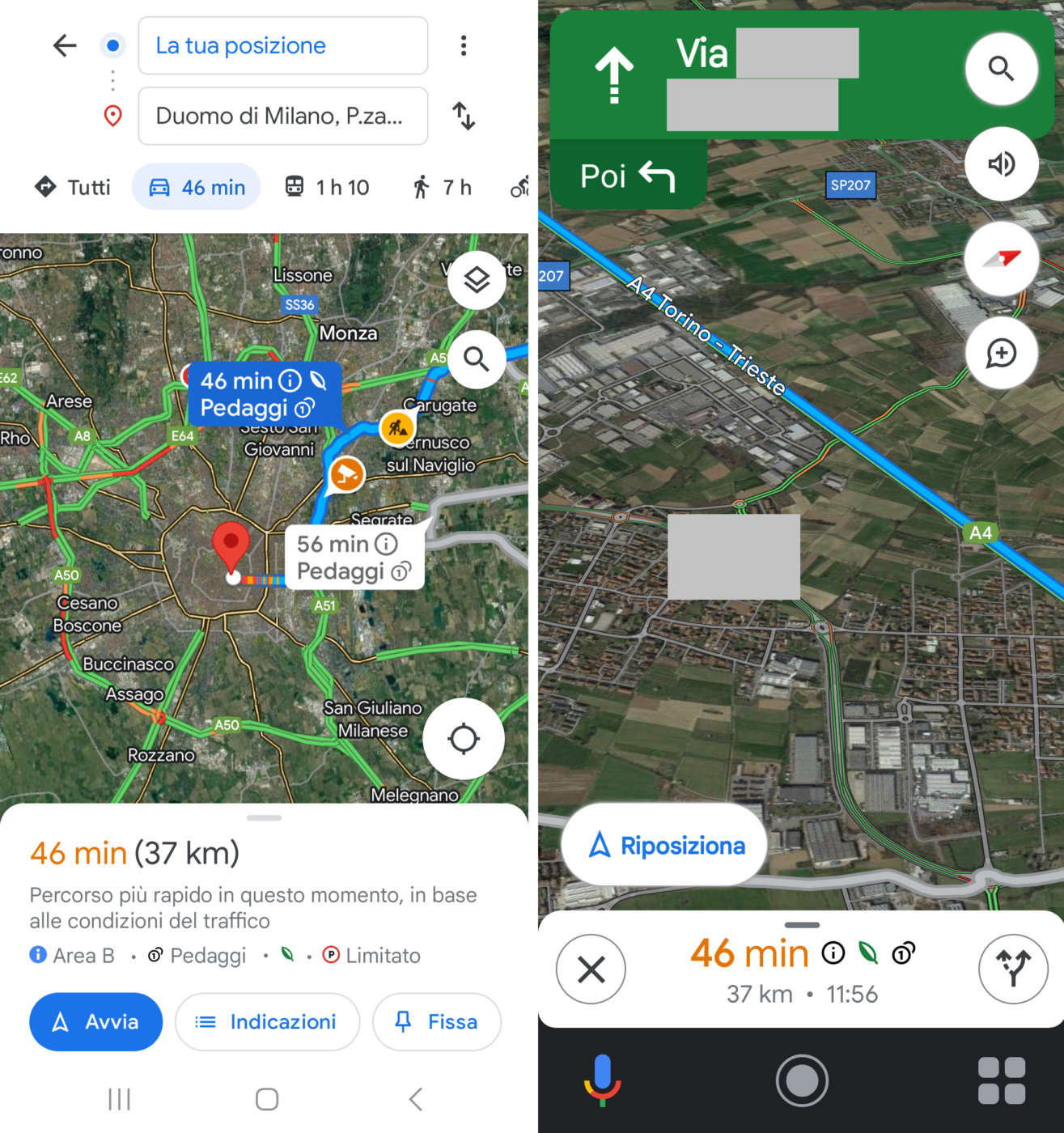The height and width of the screenshot is (1133, 1064).
Task: Center the map on my location
Action: click(x=464, y=738)
